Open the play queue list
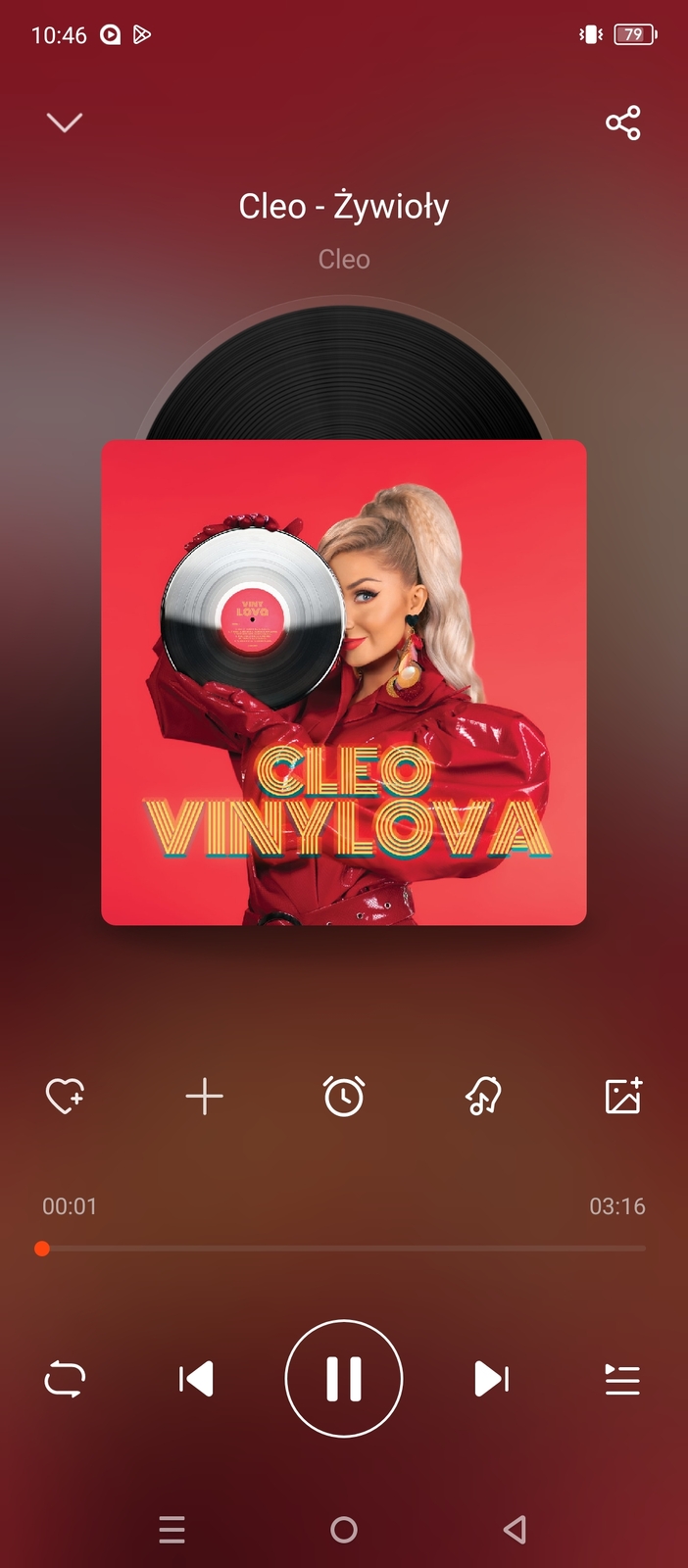Viewport: 688px width, 1568px height. click(x=622, y=1379)
